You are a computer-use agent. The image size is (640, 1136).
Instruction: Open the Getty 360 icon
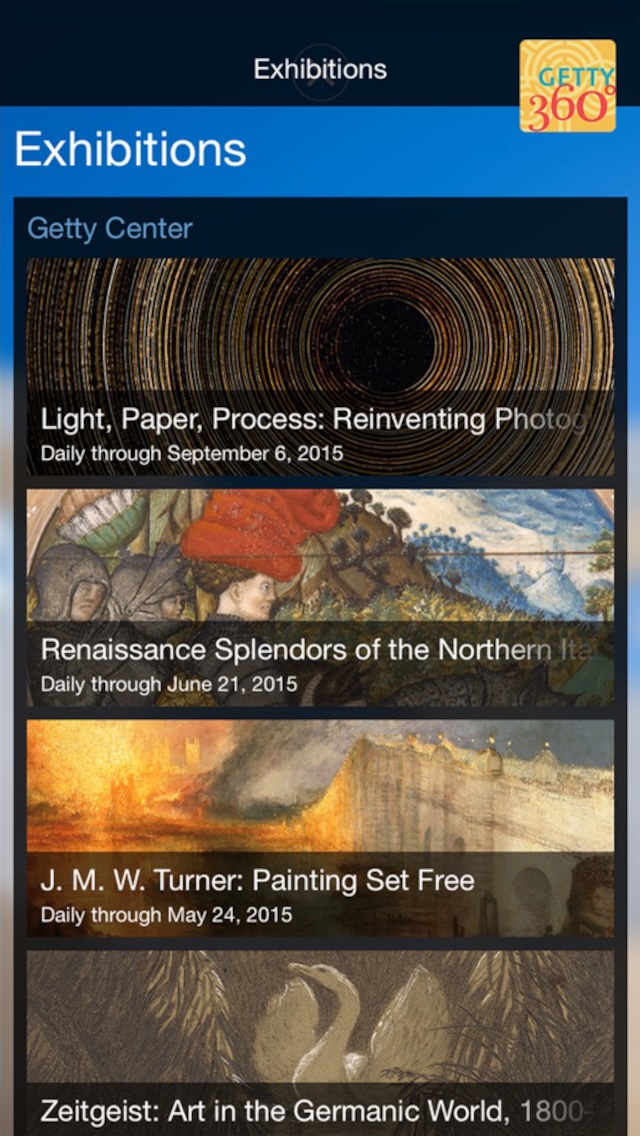[568, 85]
